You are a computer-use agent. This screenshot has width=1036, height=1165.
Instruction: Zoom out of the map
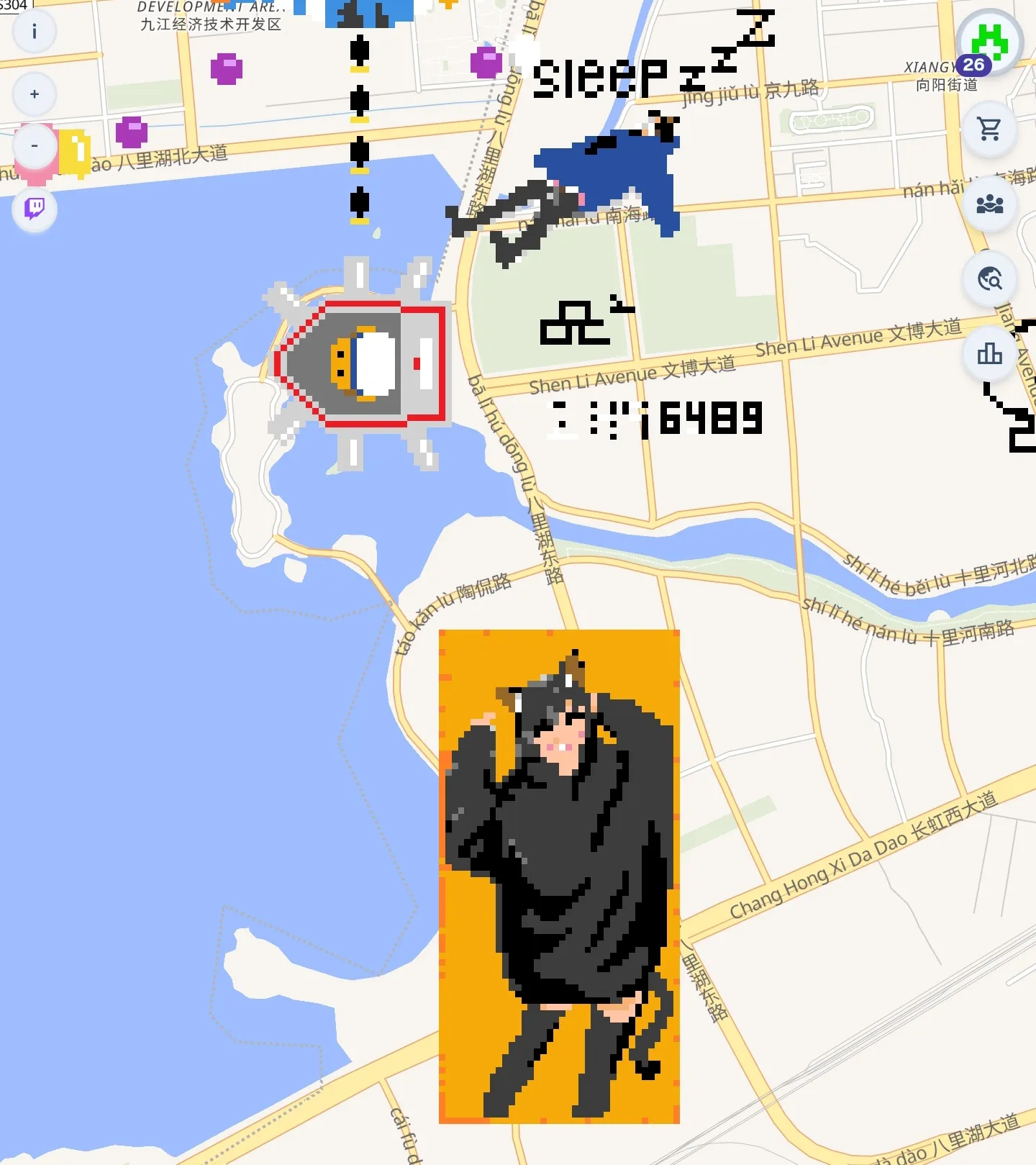tap(35, 146)
